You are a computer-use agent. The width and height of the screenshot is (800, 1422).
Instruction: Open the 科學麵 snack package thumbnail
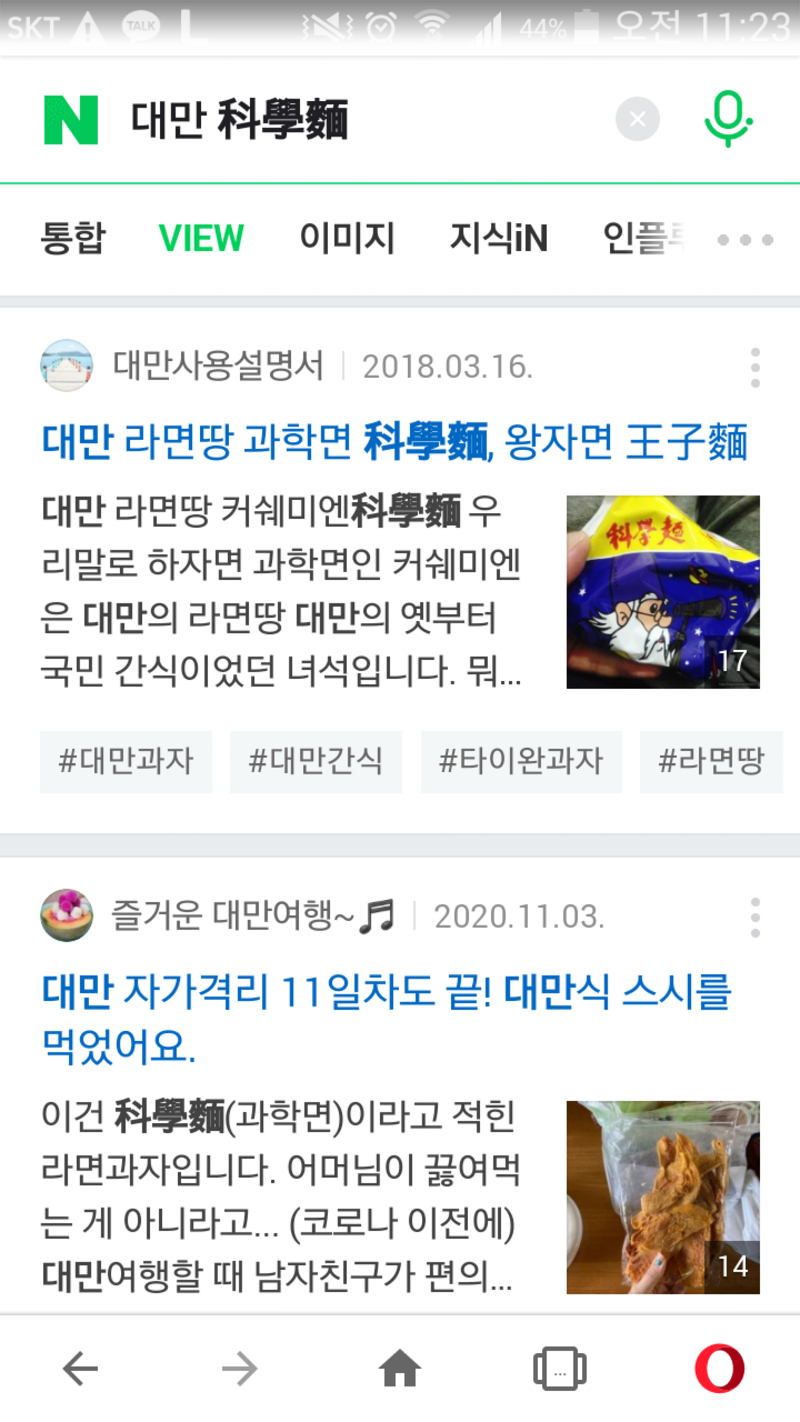pos(663,592)
